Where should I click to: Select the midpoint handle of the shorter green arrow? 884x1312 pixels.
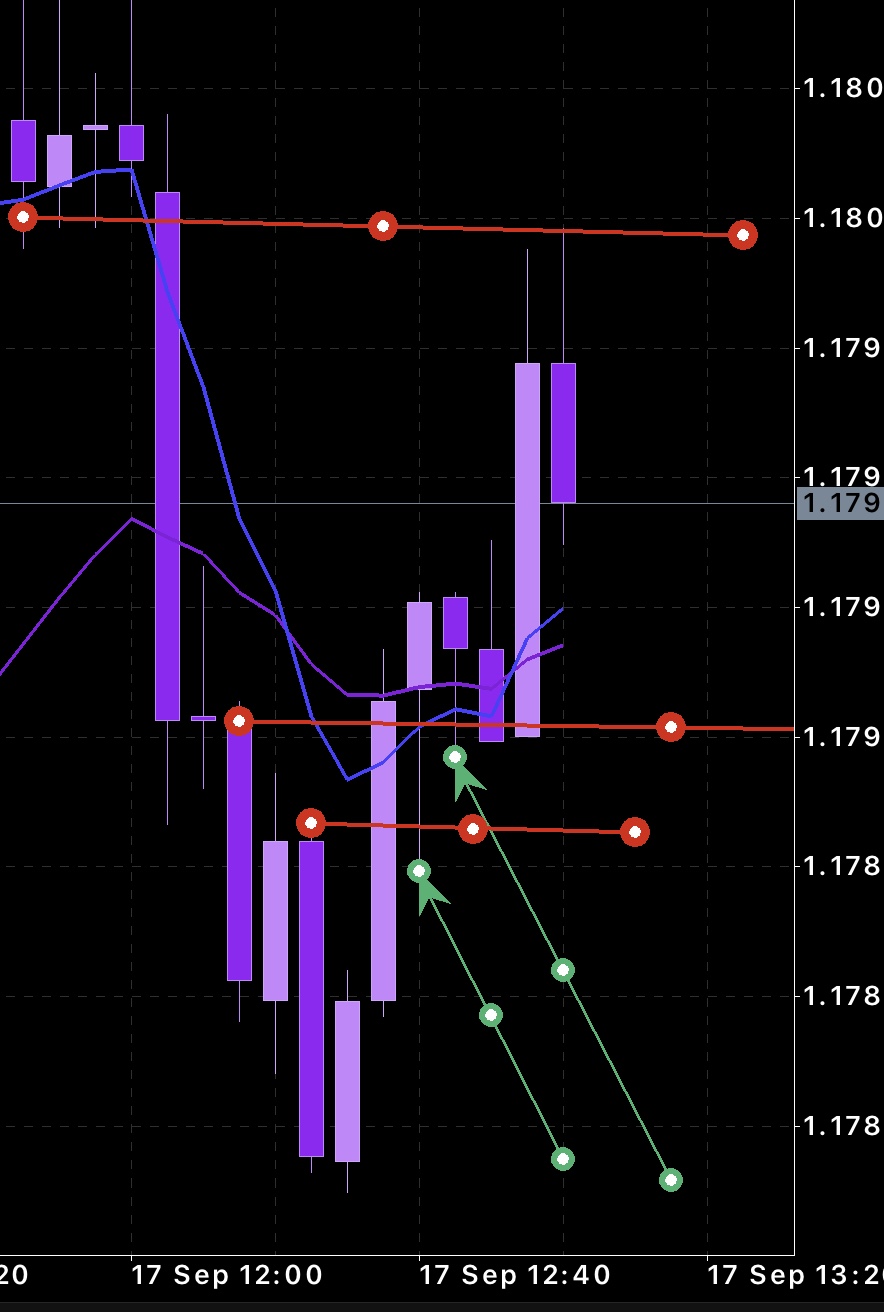(x=491, y=1015)
